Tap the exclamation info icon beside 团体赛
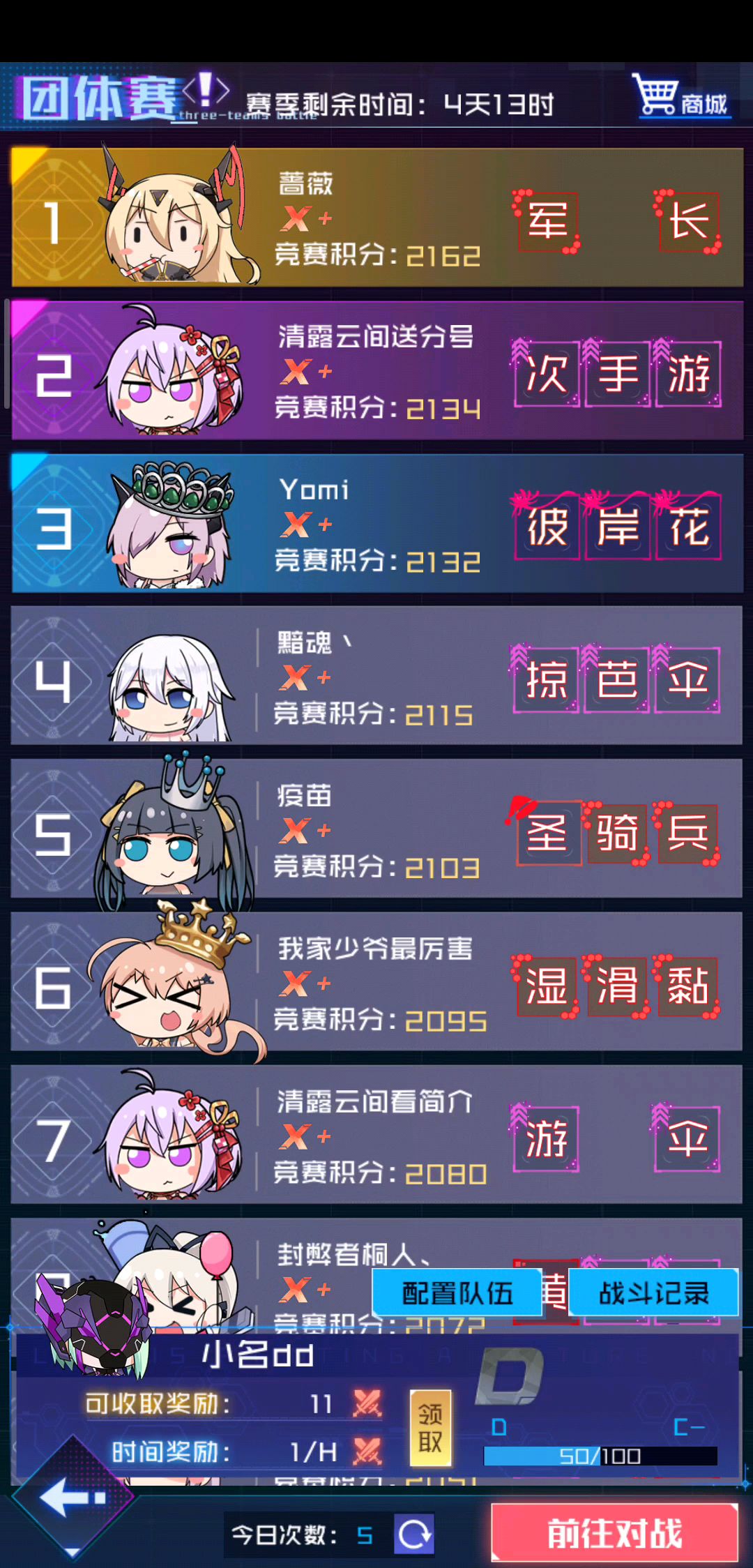The width and height of the screenshot is (753, 1568). [x=206, y=90]
